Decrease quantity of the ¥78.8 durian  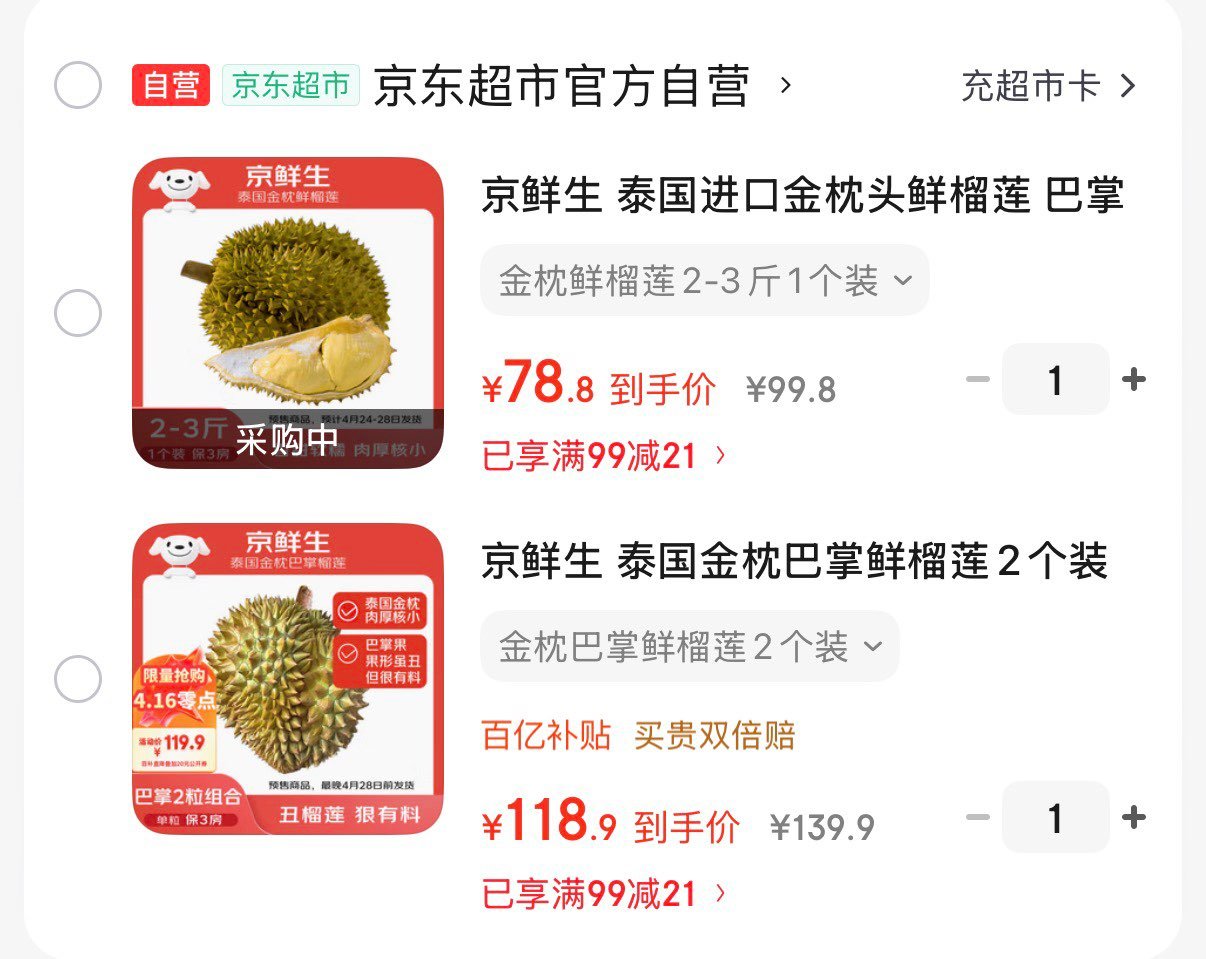pos(977,380)
